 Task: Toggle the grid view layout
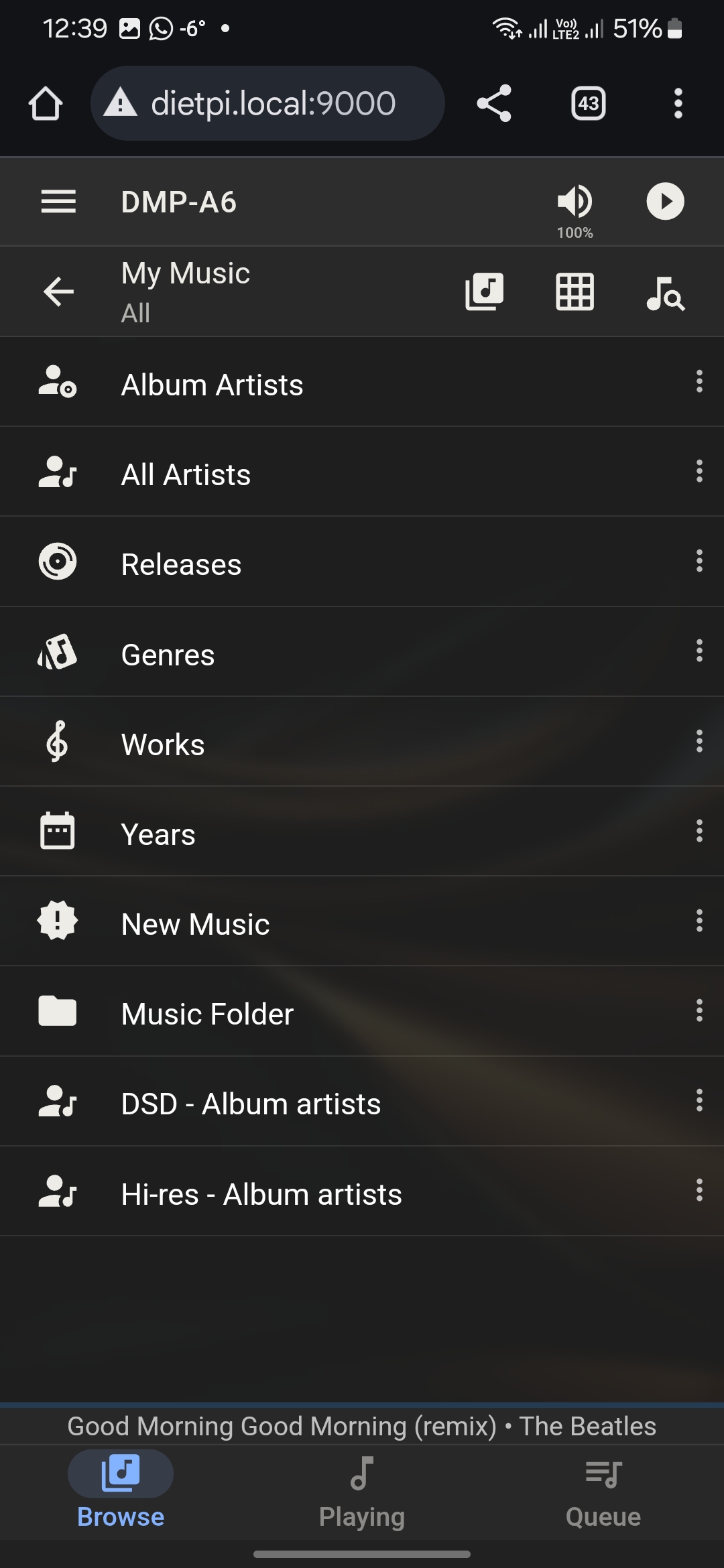coord(575,291)
